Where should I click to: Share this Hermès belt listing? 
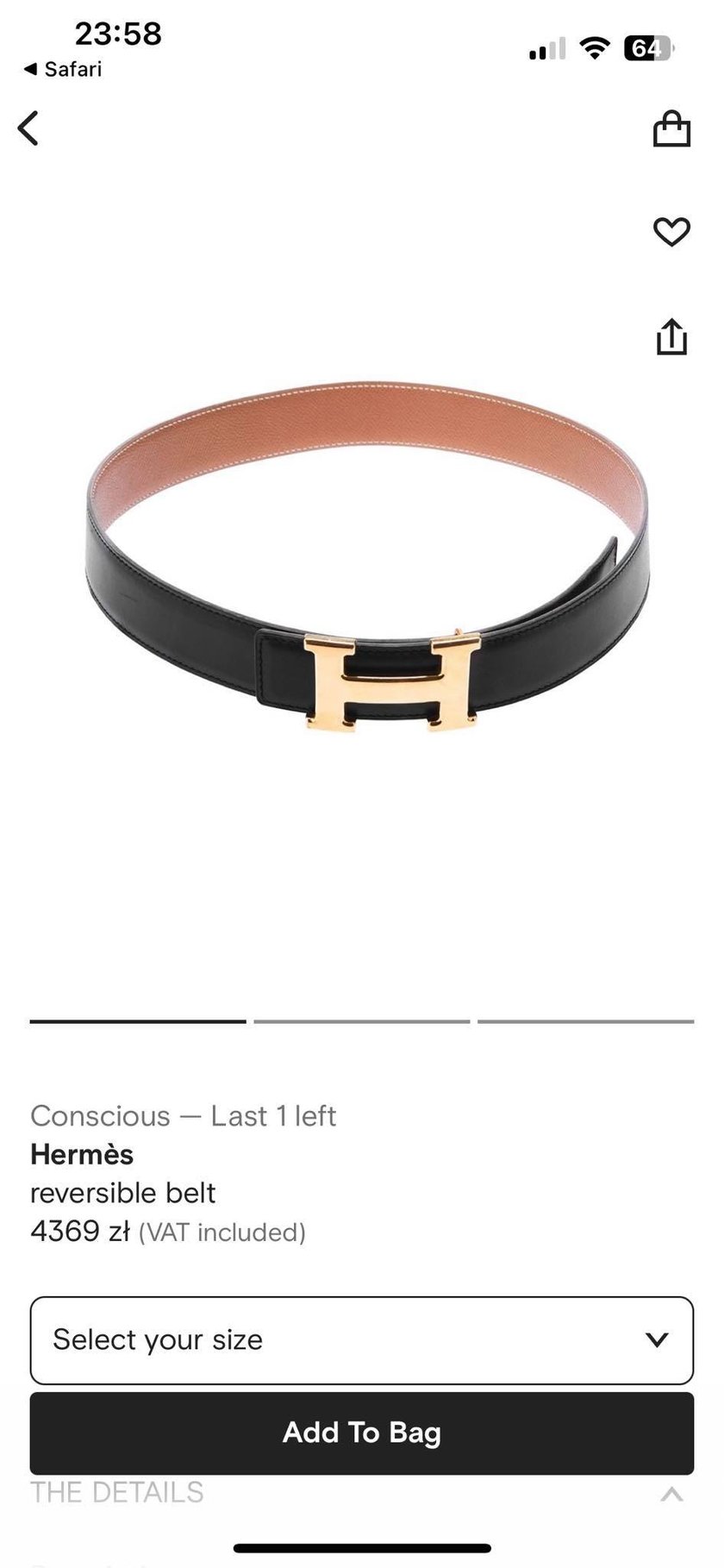tap(671, 336)
